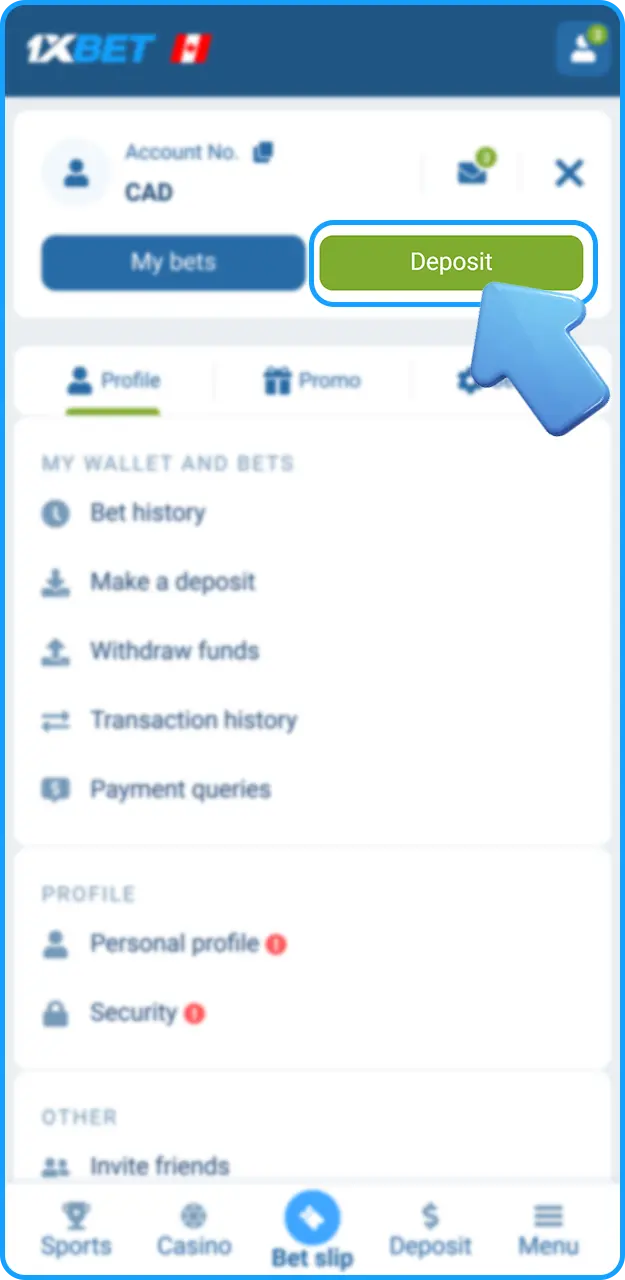Screen dimensions: 625x1280
Task: Select the Profile tab
Action: coord(113,381)
